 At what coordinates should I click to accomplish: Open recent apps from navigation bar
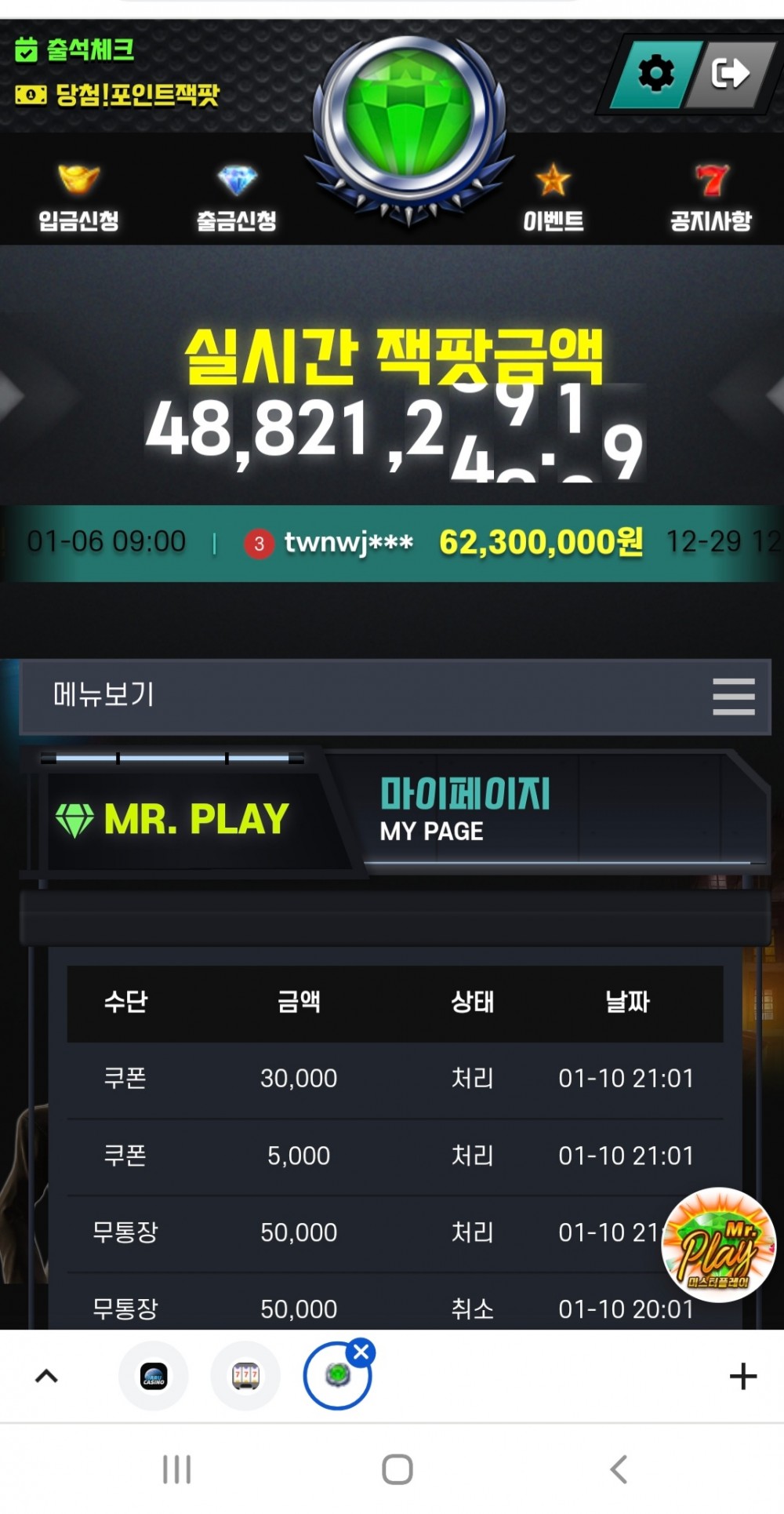click(177, 1469)
